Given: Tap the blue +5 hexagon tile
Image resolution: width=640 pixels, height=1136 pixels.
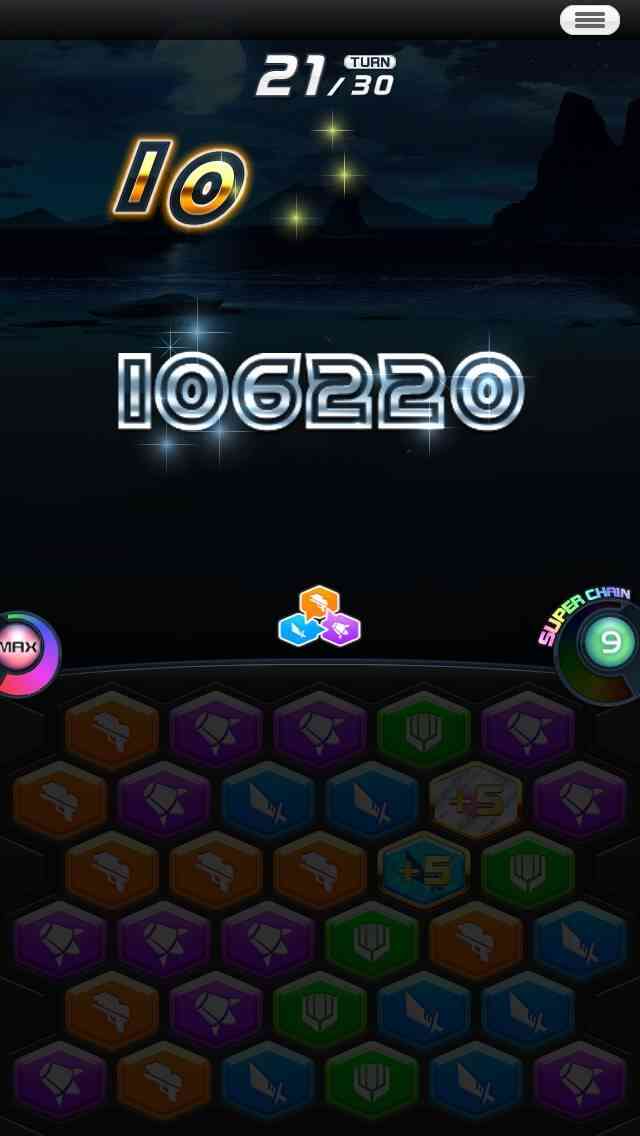Looking at the screenshot, I should coord(424,870).
